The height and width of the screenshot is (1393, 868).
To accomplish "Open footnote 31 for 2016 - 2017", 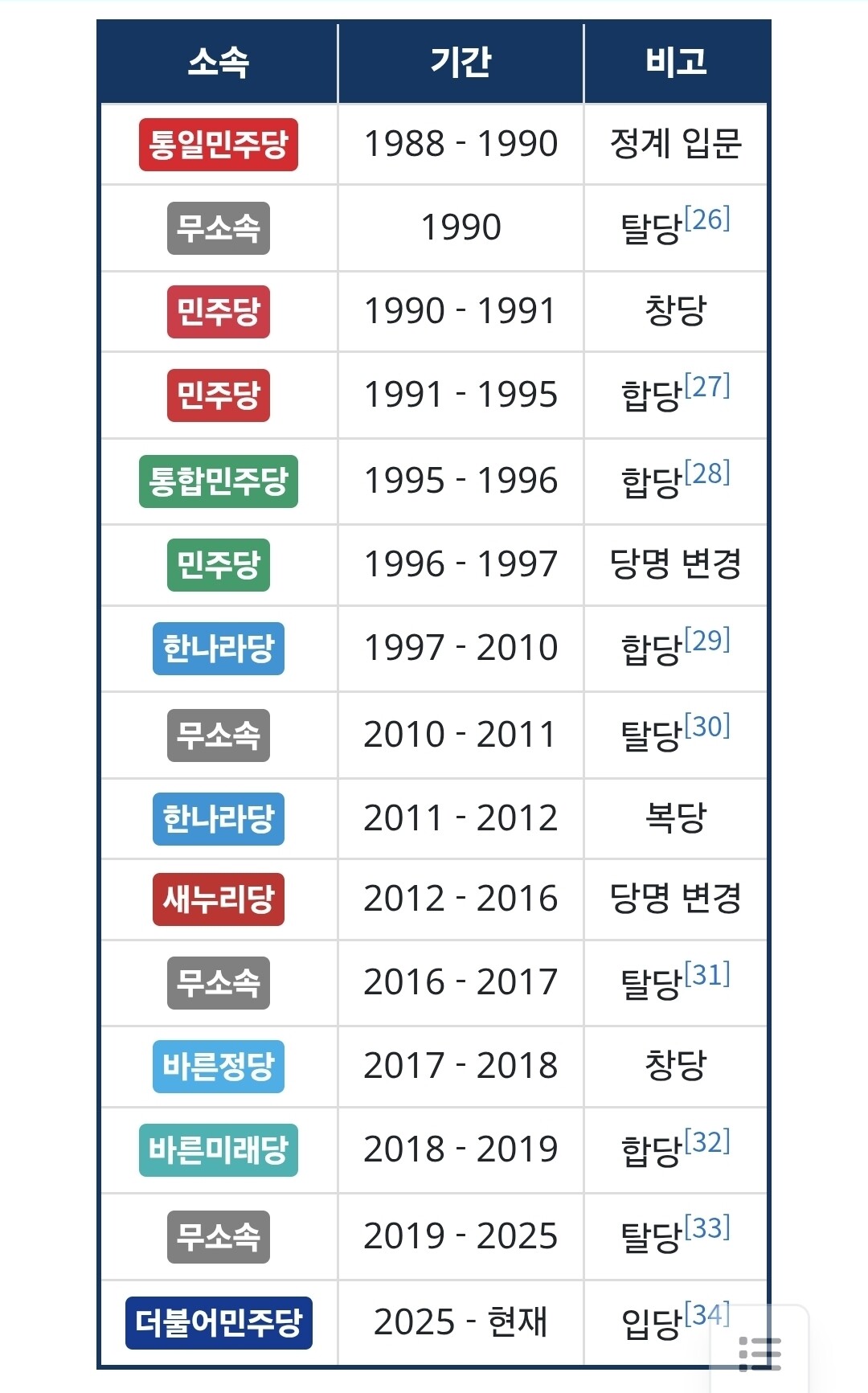I will [707, 974].
